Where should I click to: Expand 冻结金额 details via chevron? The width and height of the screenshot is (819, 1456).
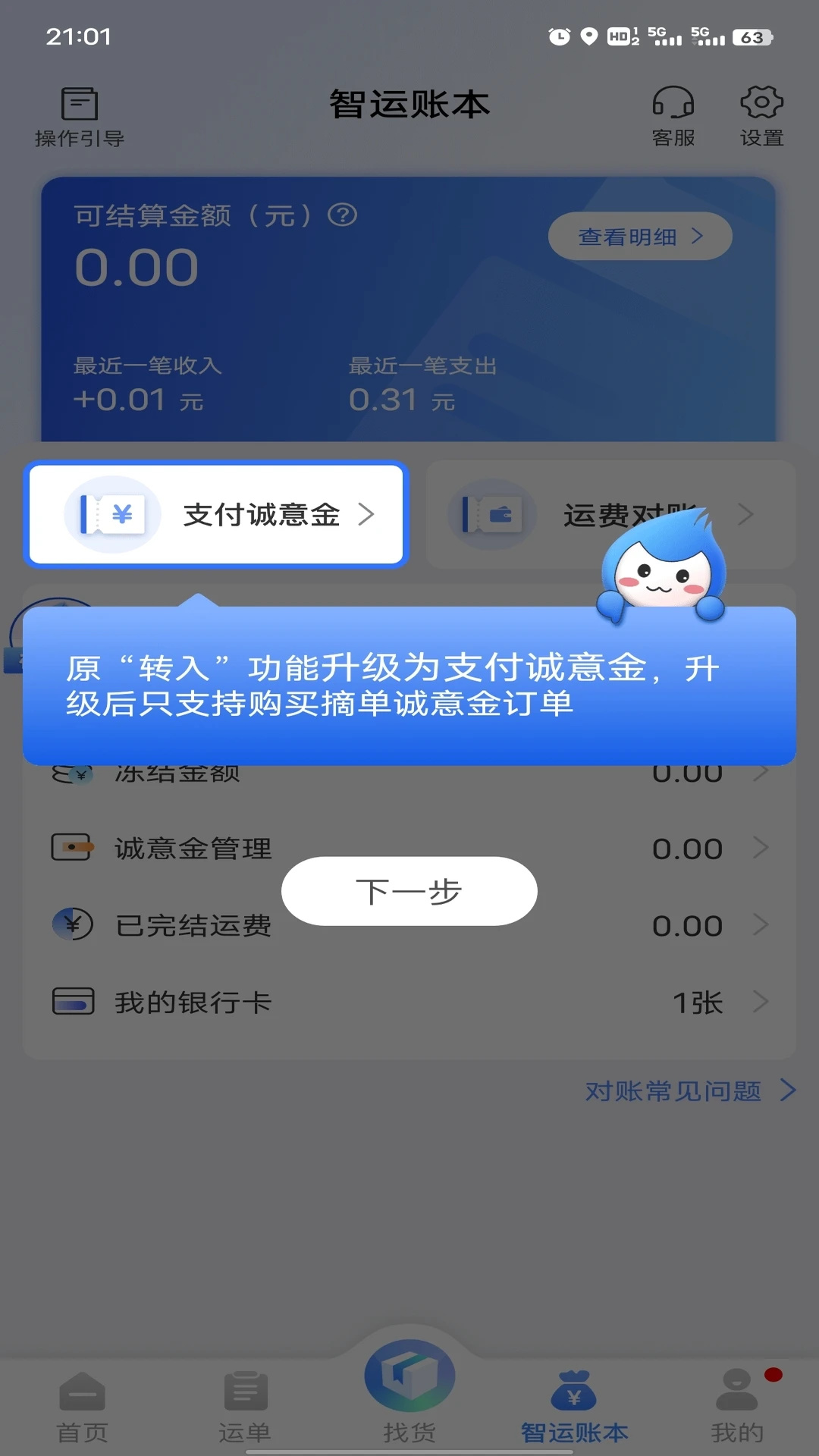click(x=760, y=773)
